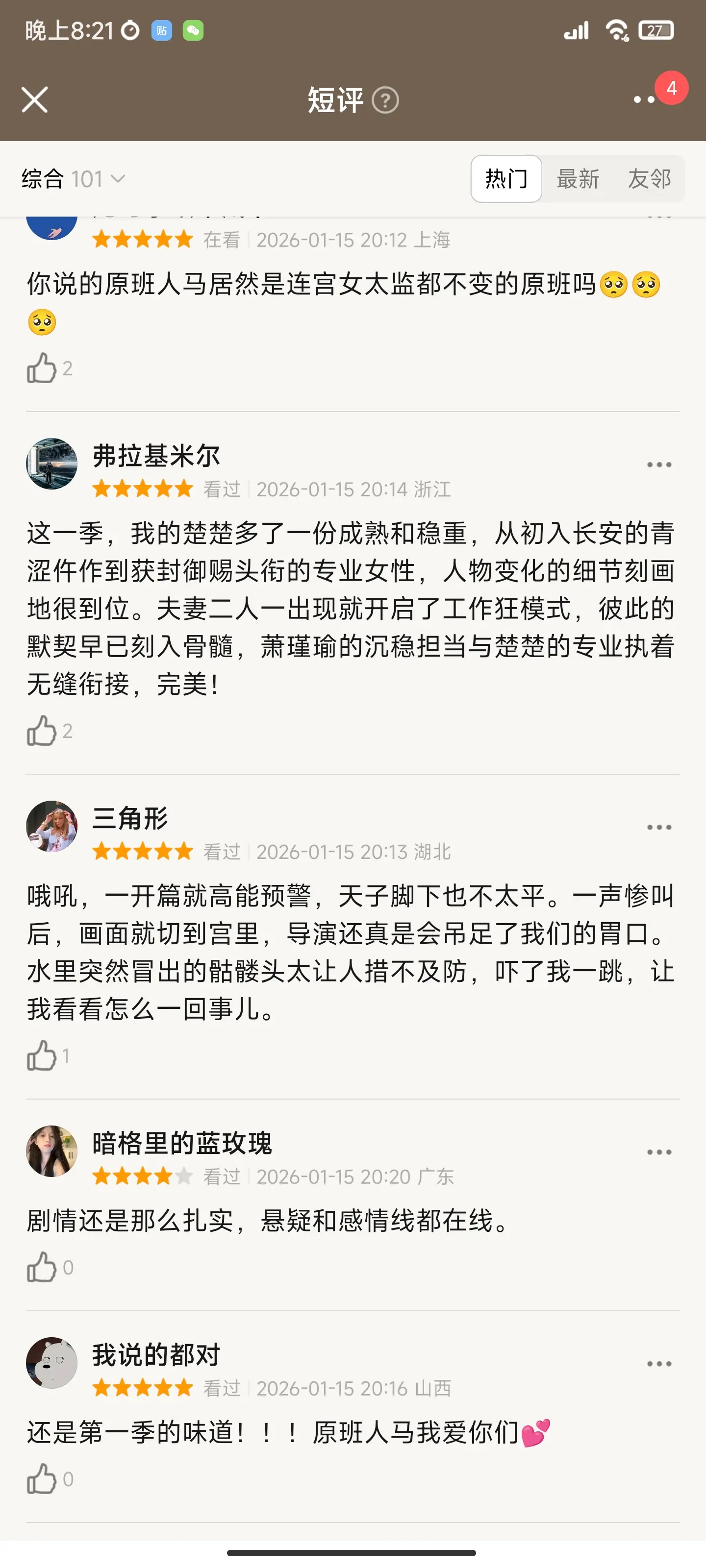
Task: Close the 短评 page
Action: [x=35, y=100]
